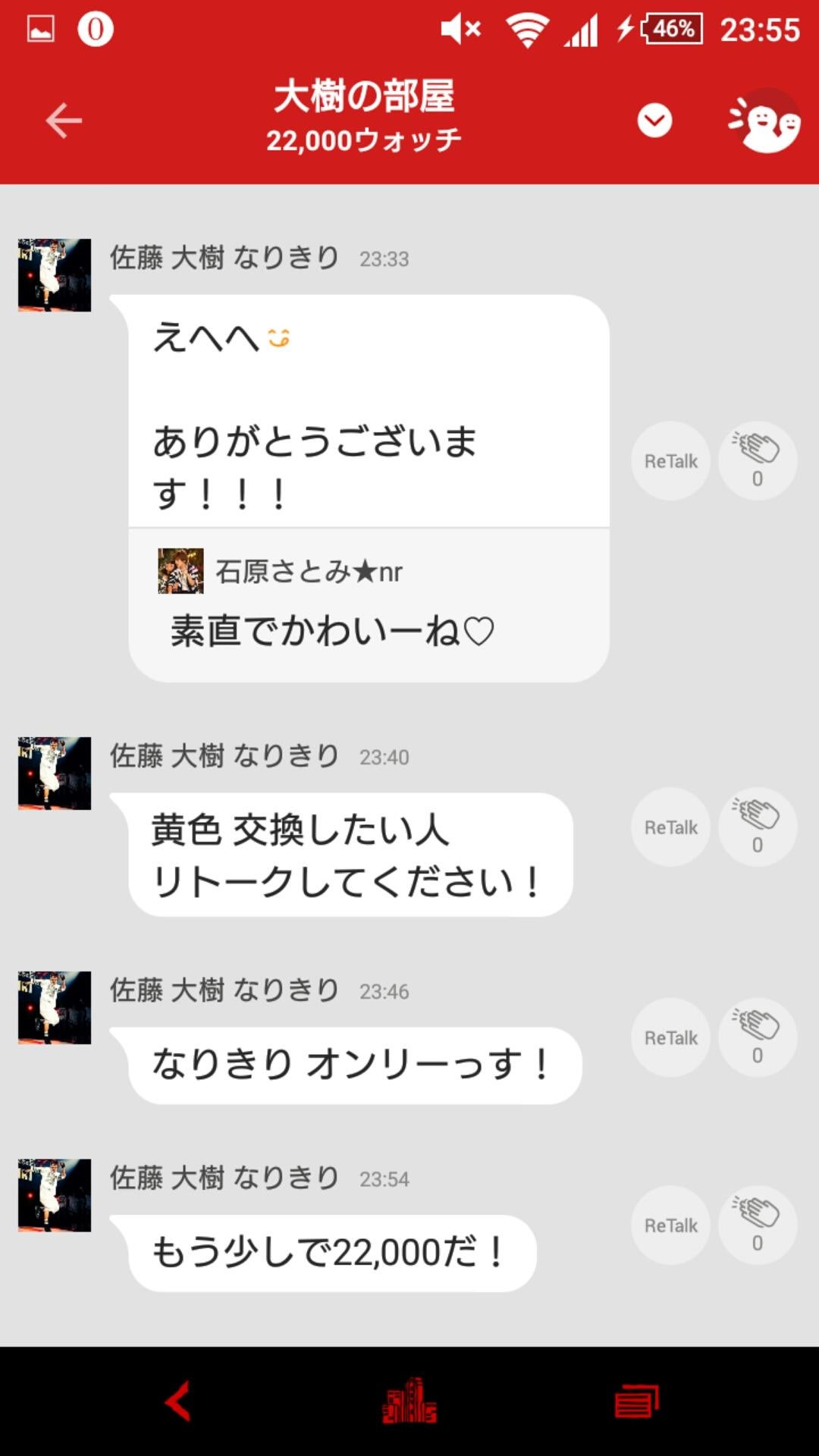Tap the back arrow in the header
Screen dimensions: 819x1456
pyautogui.click(x=64, y=119)
